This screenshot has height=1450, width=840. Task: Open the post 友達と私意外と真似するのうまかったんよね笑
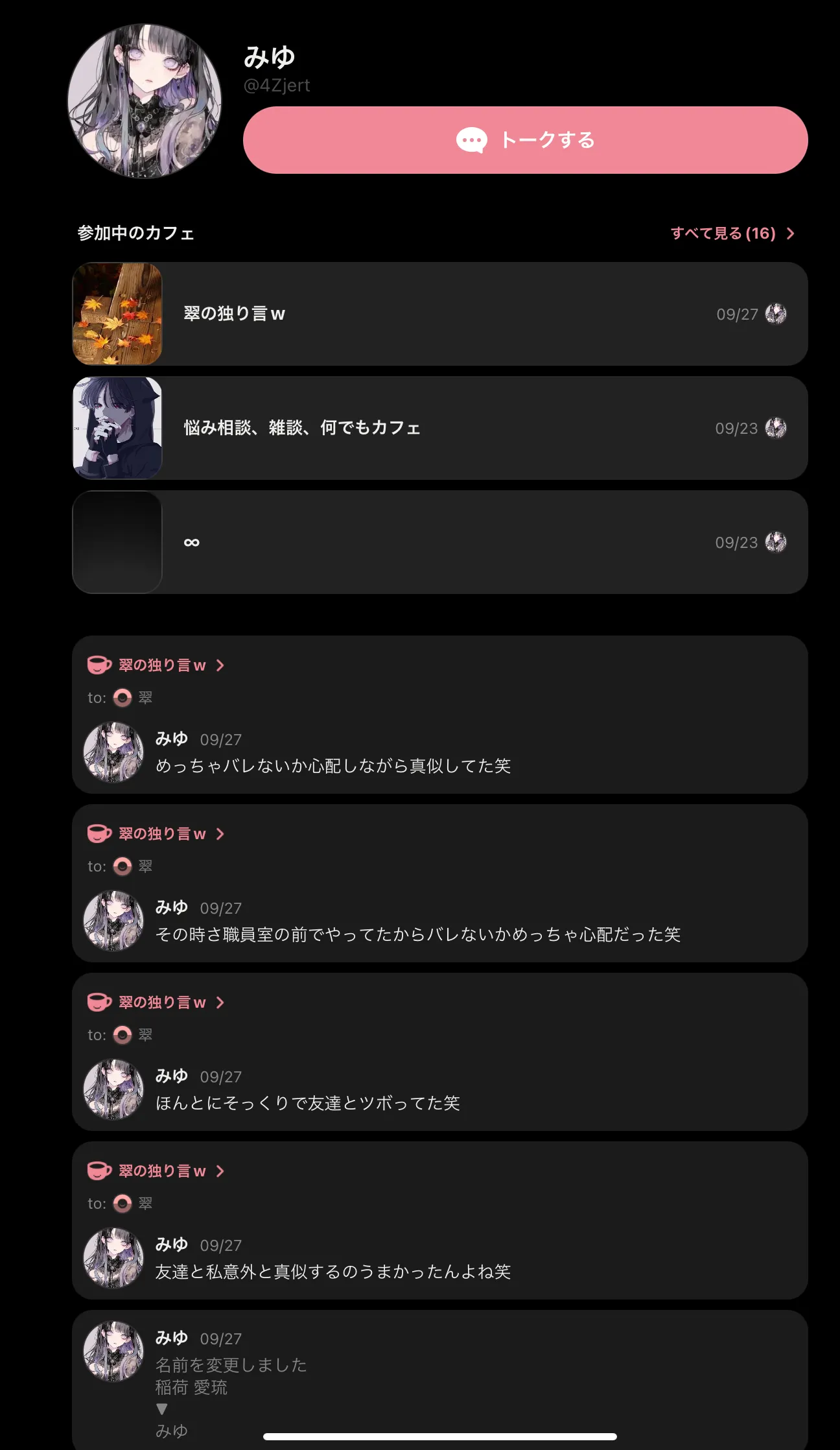pos(440,1220)
